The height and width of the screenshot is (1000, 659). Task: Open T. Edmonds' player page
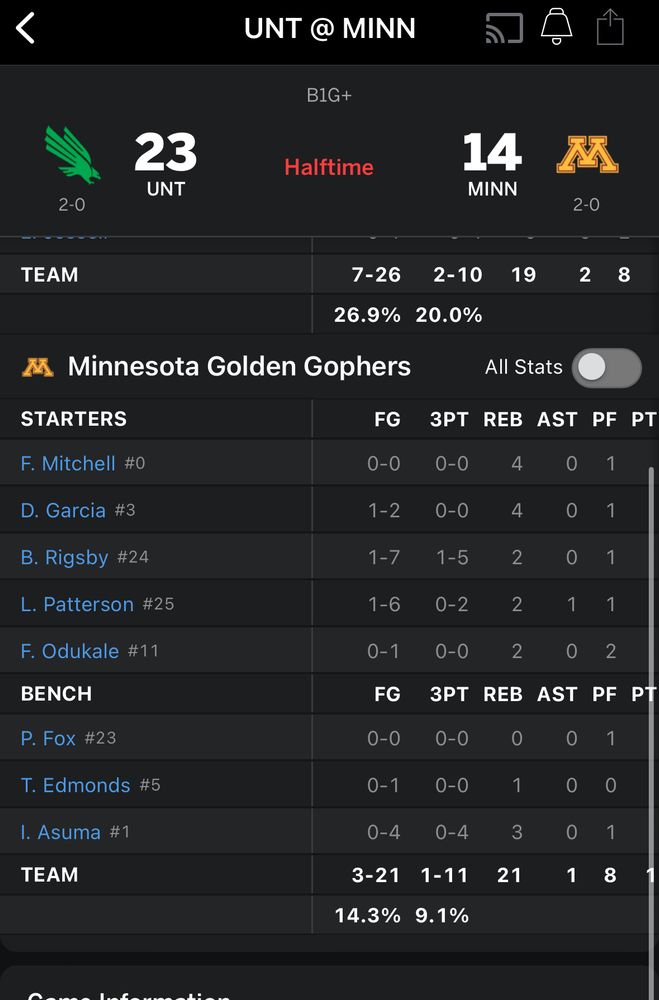pyautogui.click(x=76, y=786)
